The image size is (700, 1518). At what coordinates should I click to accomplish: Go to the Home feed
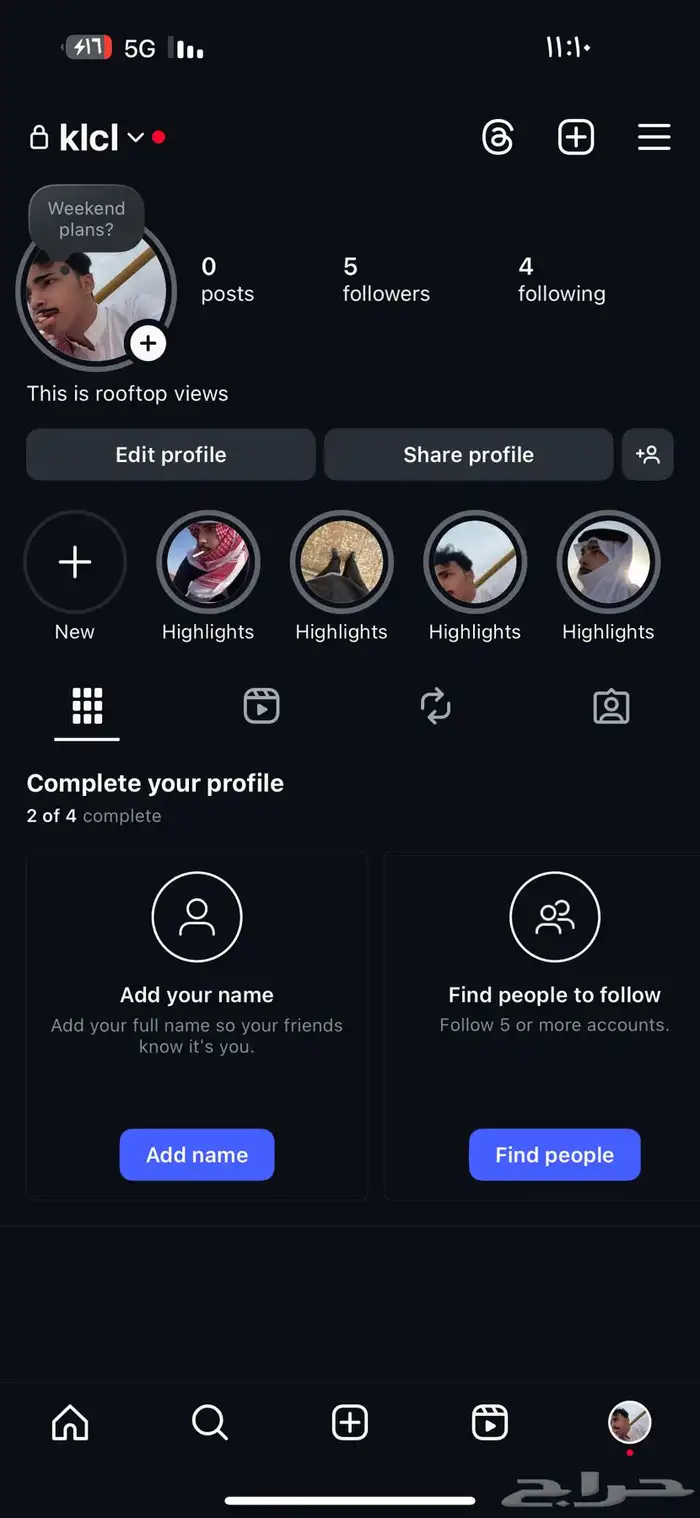tap(70, 1422)
